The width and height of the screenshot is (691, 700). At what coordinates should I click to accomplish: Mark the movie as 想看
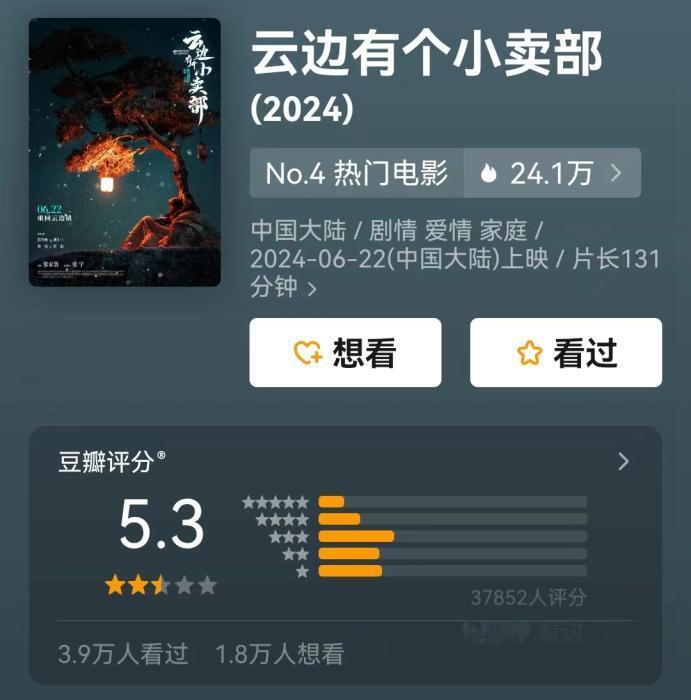point(345,352)
